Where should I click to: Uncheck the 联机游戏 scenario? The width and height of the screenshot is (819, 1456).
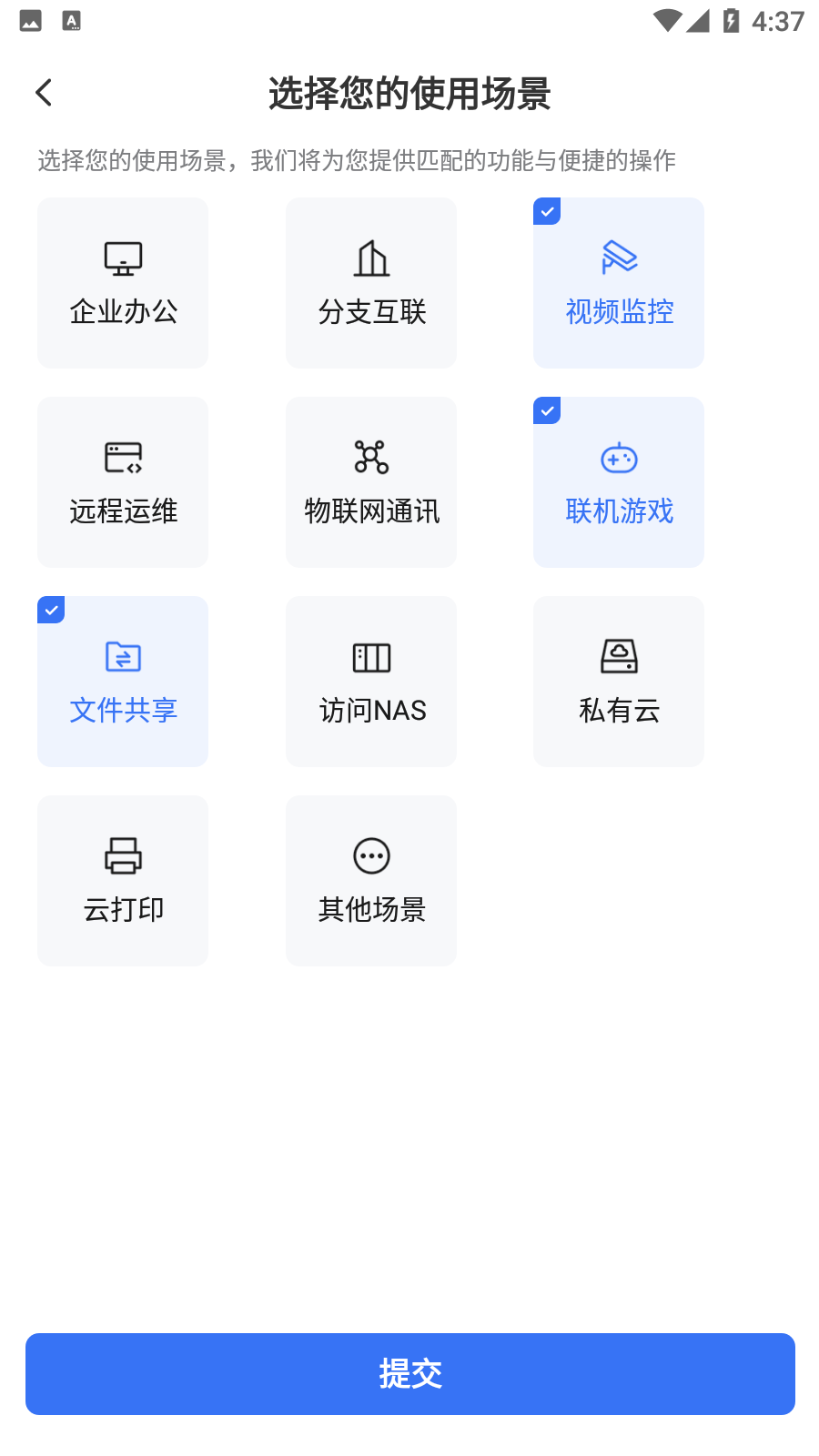pyautogui.click(x=619, y=482)
